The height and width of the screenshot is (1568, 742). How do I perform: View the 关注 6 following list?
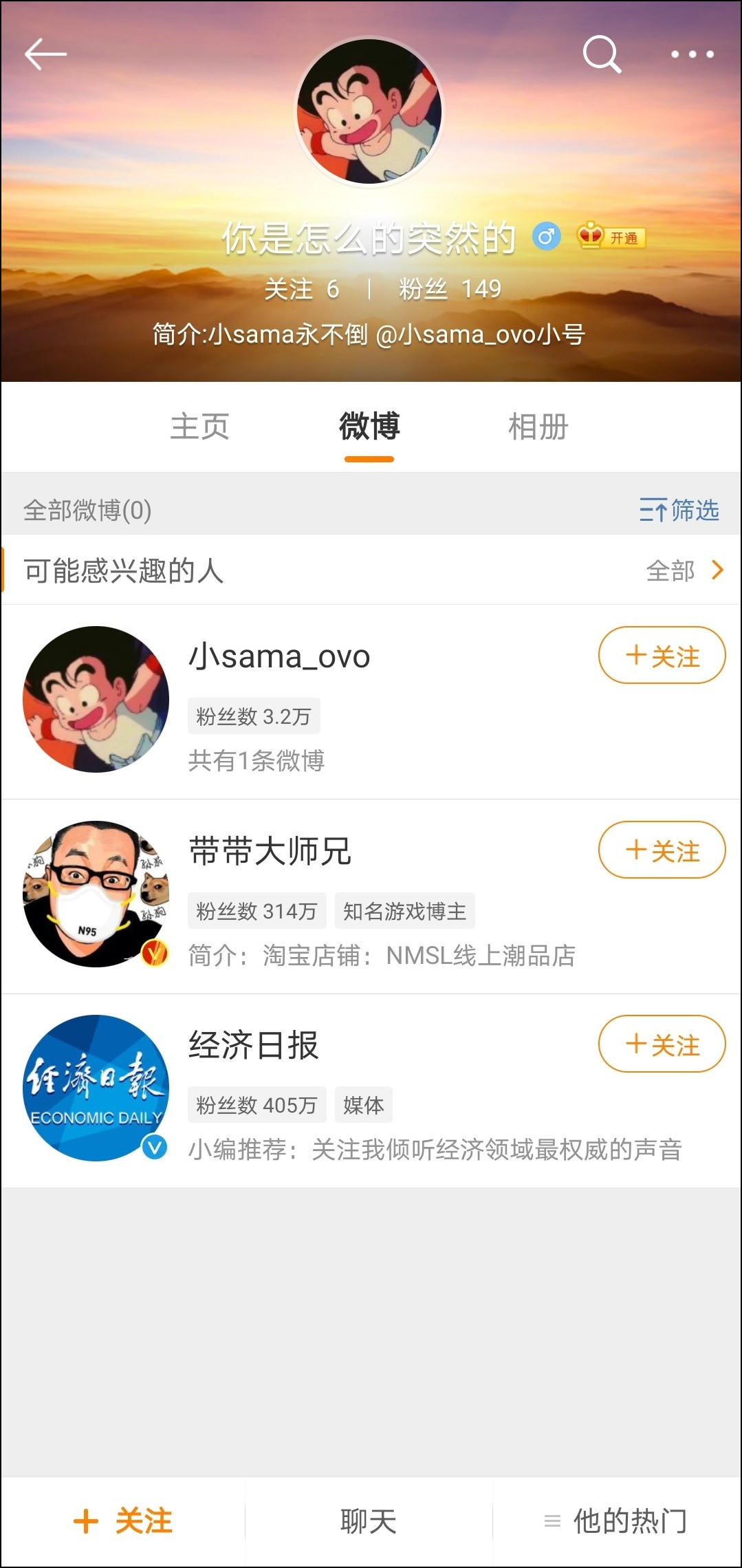pyautogui.click(x=302, y=289)
